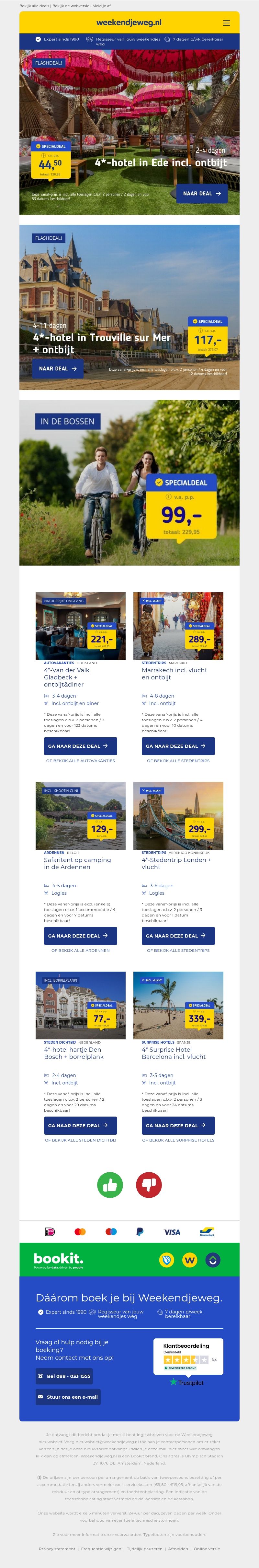Open the Privacy statement link
This screenshot has height=1568, width=259.
coord(57,1549)
